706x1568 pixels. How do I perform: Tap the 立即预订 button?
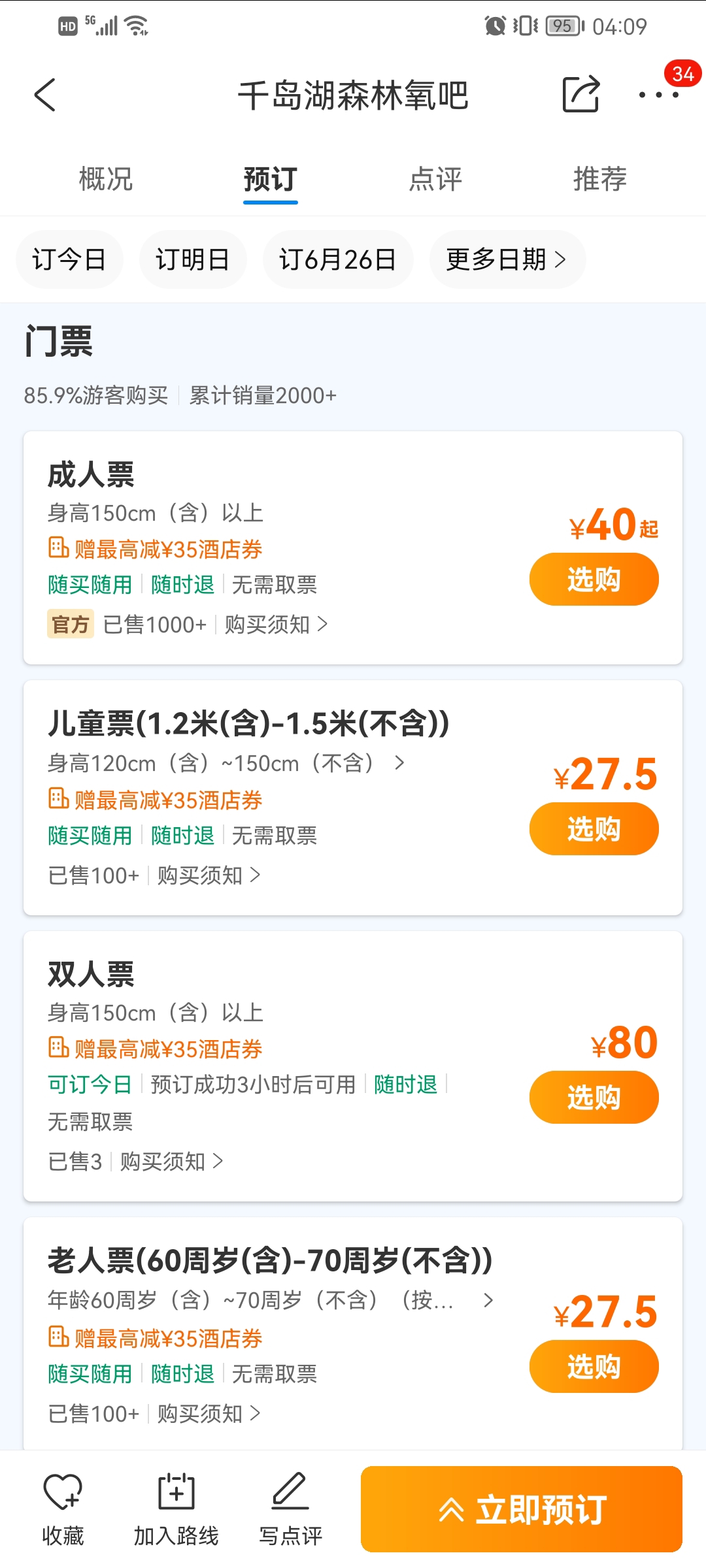tap(522, 1509)
